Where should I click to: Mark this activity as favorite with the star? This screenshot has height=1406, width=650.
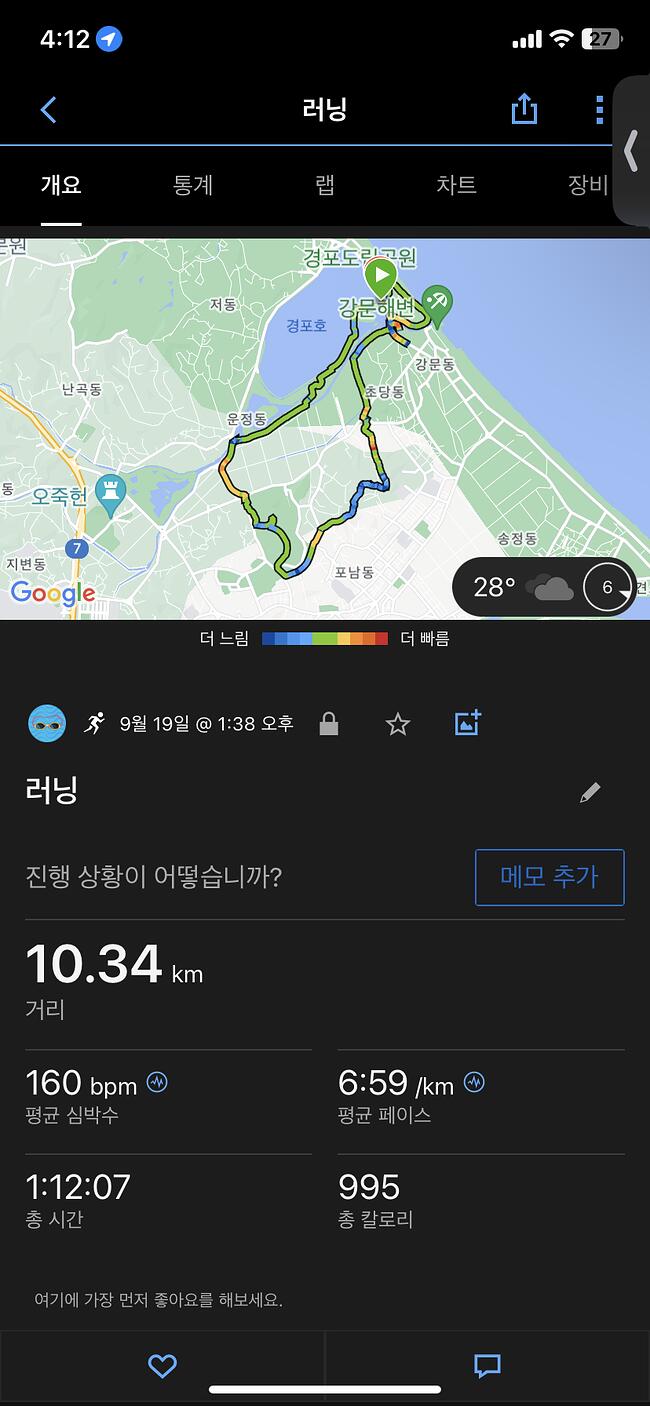click(x=398, y=724)
